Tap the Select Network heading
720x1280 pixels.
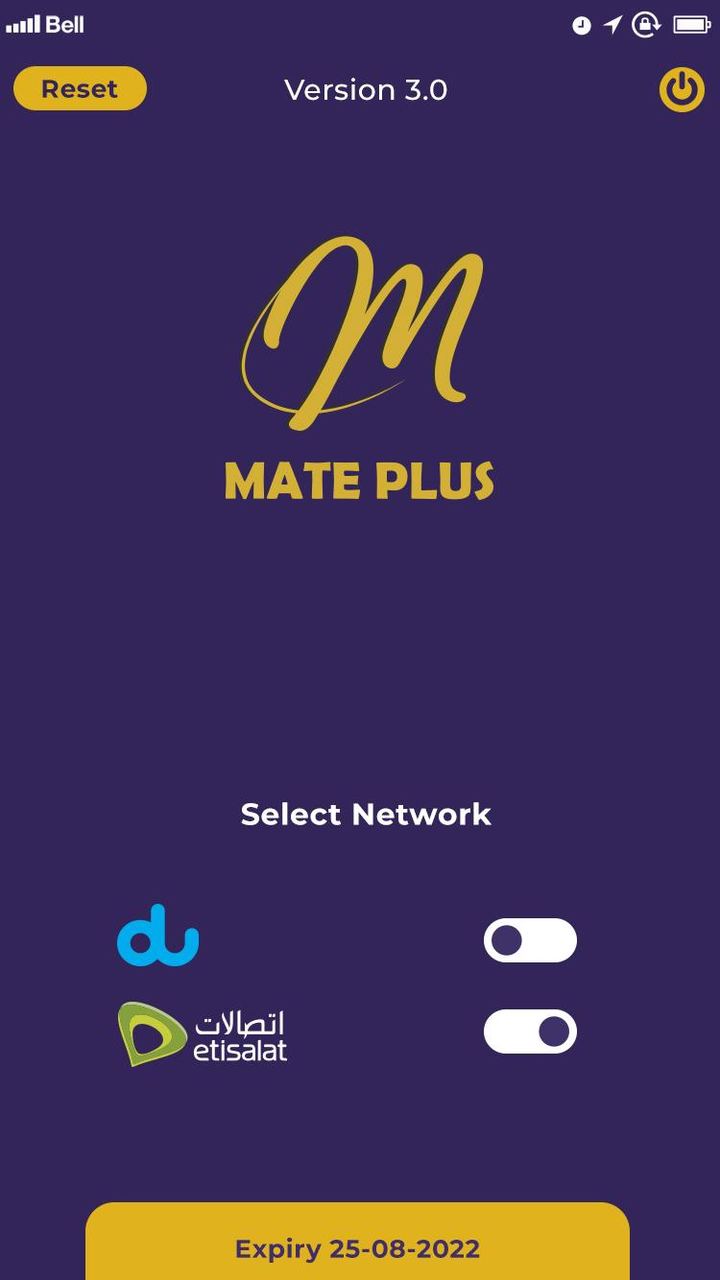tap(364, 814)
